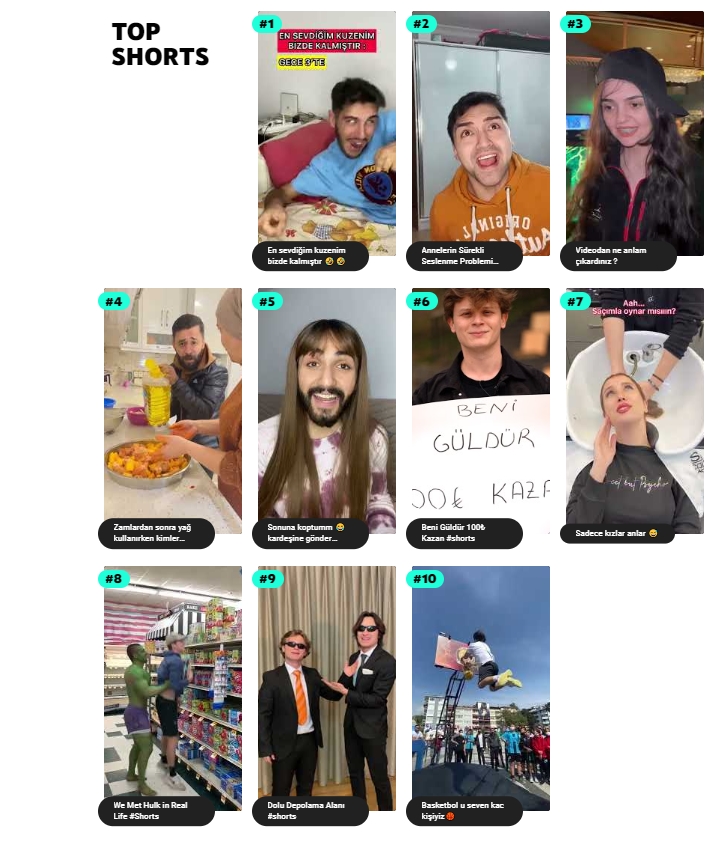
Task: Open the Beni Güldür 100₺ Kazan short
Action: [480, 408]
